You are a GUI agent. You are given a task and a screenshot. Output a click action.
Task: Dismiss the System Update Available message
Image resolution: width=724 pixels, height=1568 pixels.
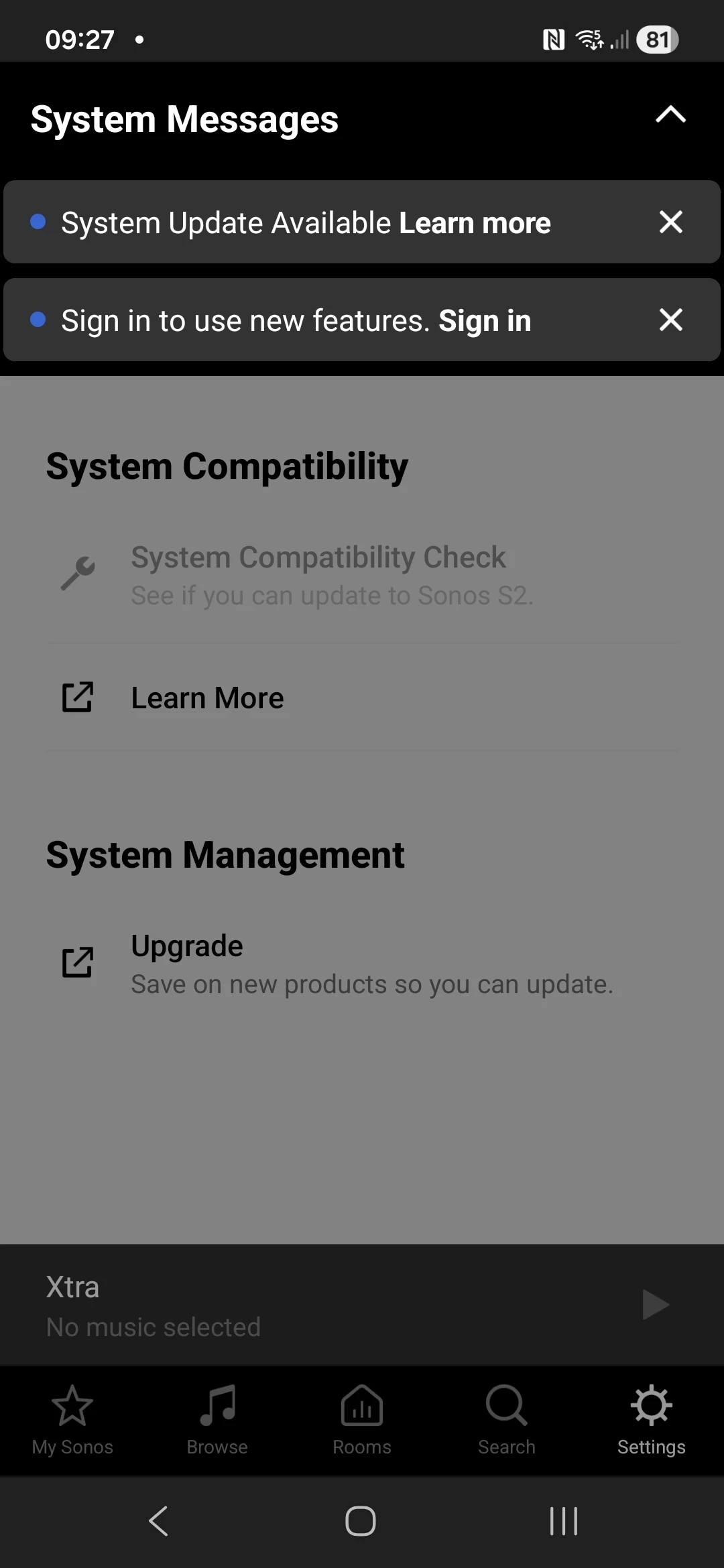click(670, 222)
